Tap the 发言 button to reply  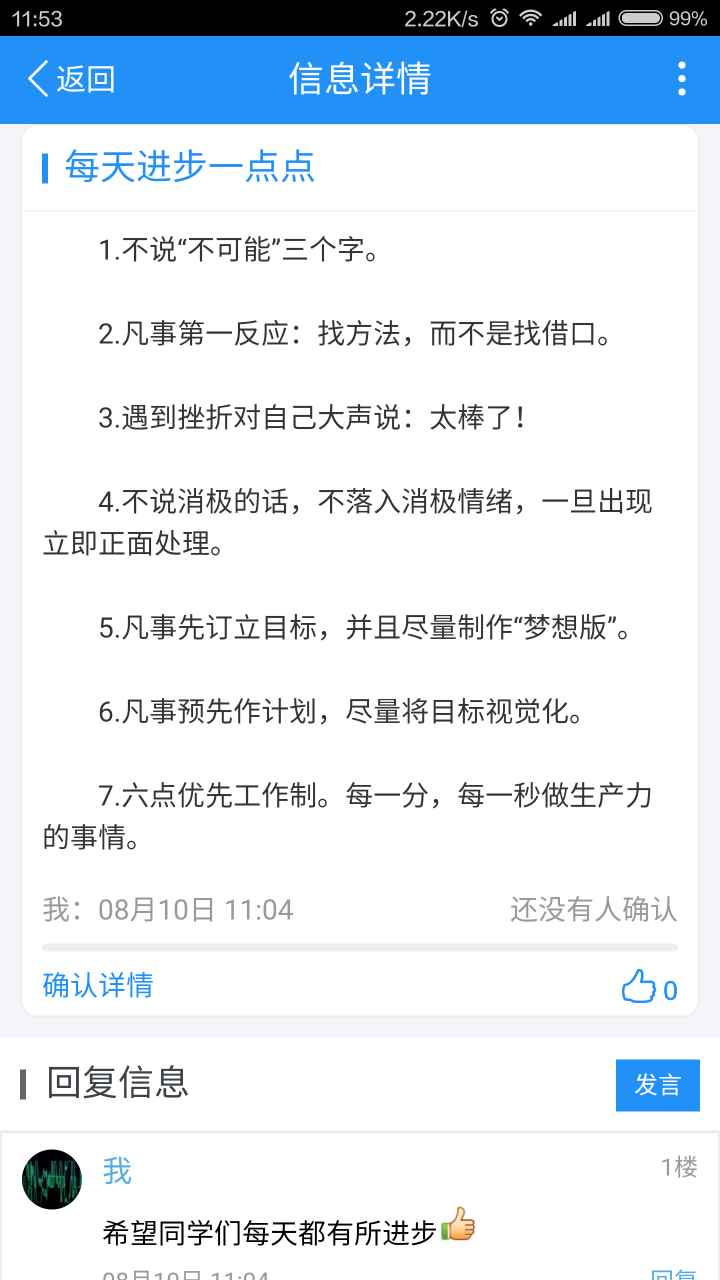pos(657,1085)
